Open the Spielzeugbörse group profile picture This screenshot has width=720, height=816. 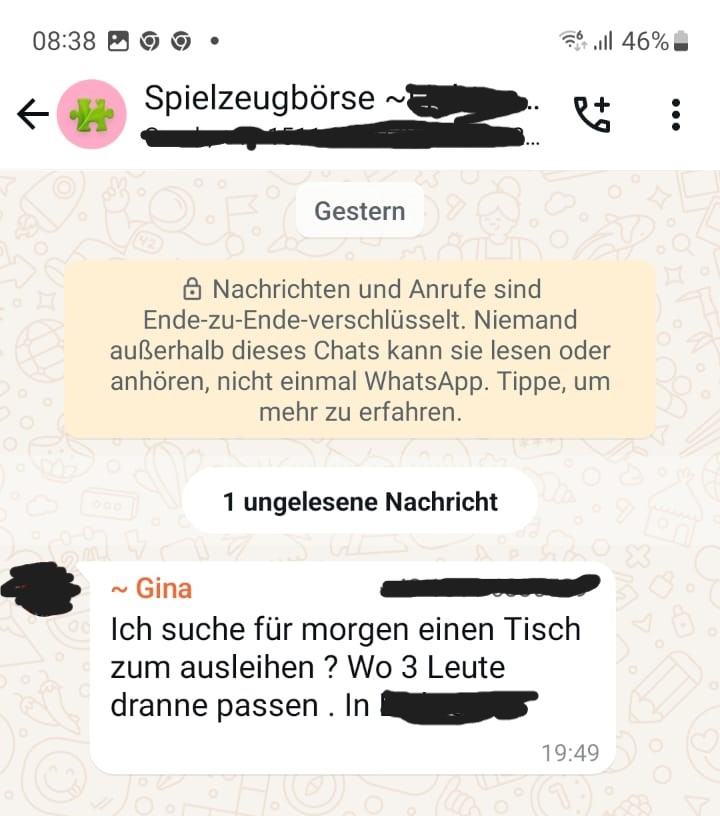coord(92,115)
